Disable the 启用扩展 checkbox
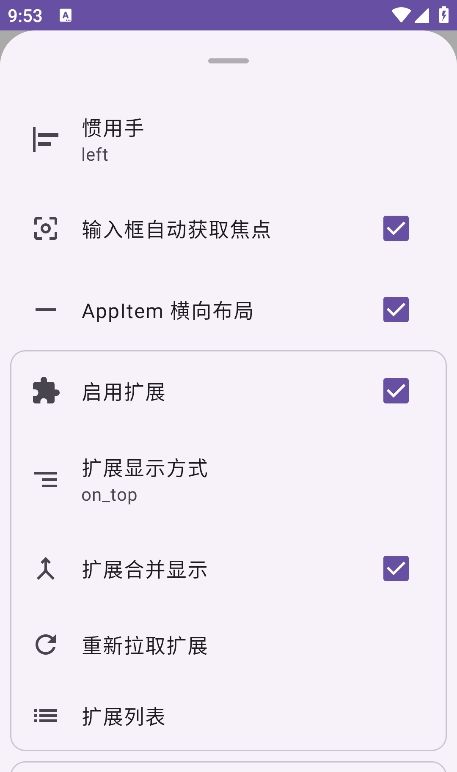 coord(396,391)
